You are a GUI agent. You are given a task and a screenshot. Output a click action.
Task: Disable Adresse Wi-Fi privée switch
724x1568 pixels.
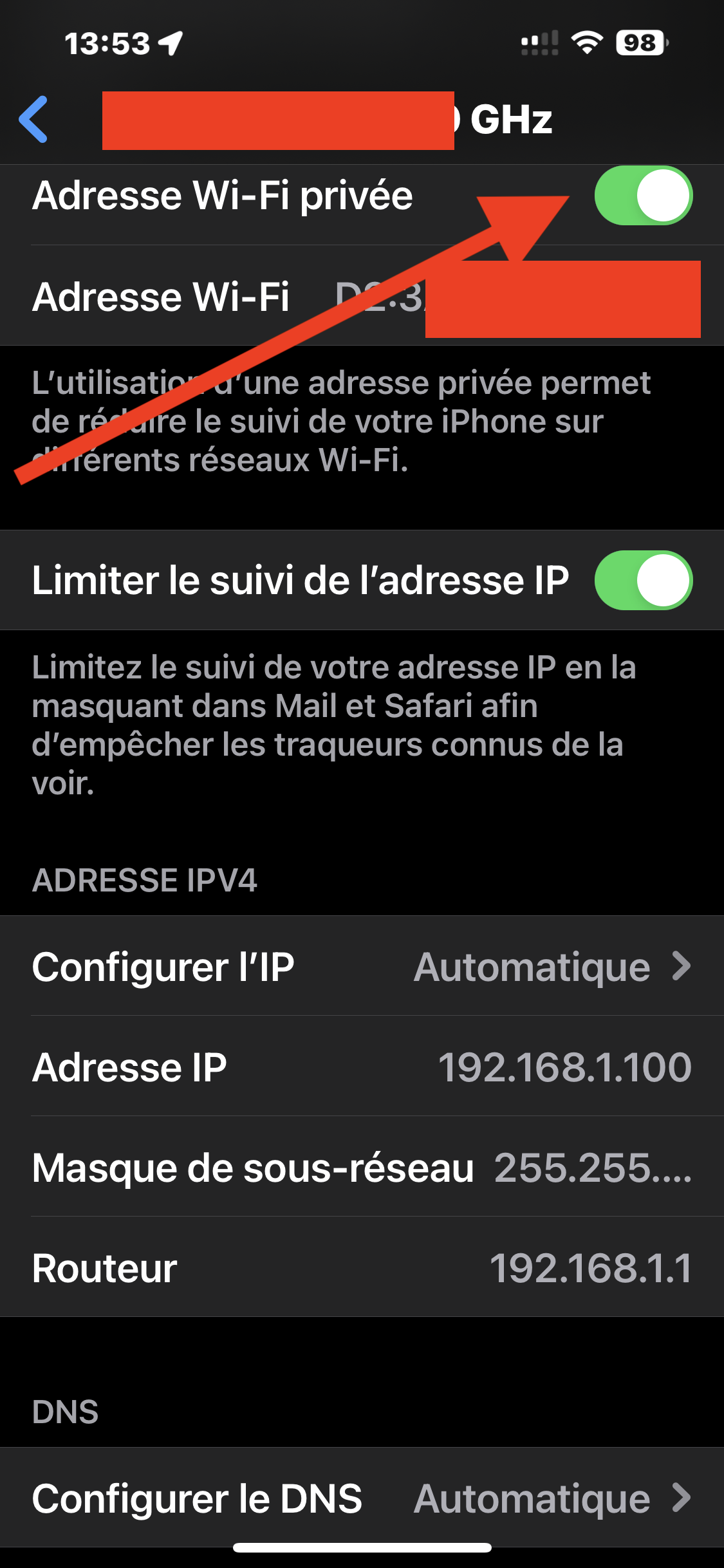[642, 196]
